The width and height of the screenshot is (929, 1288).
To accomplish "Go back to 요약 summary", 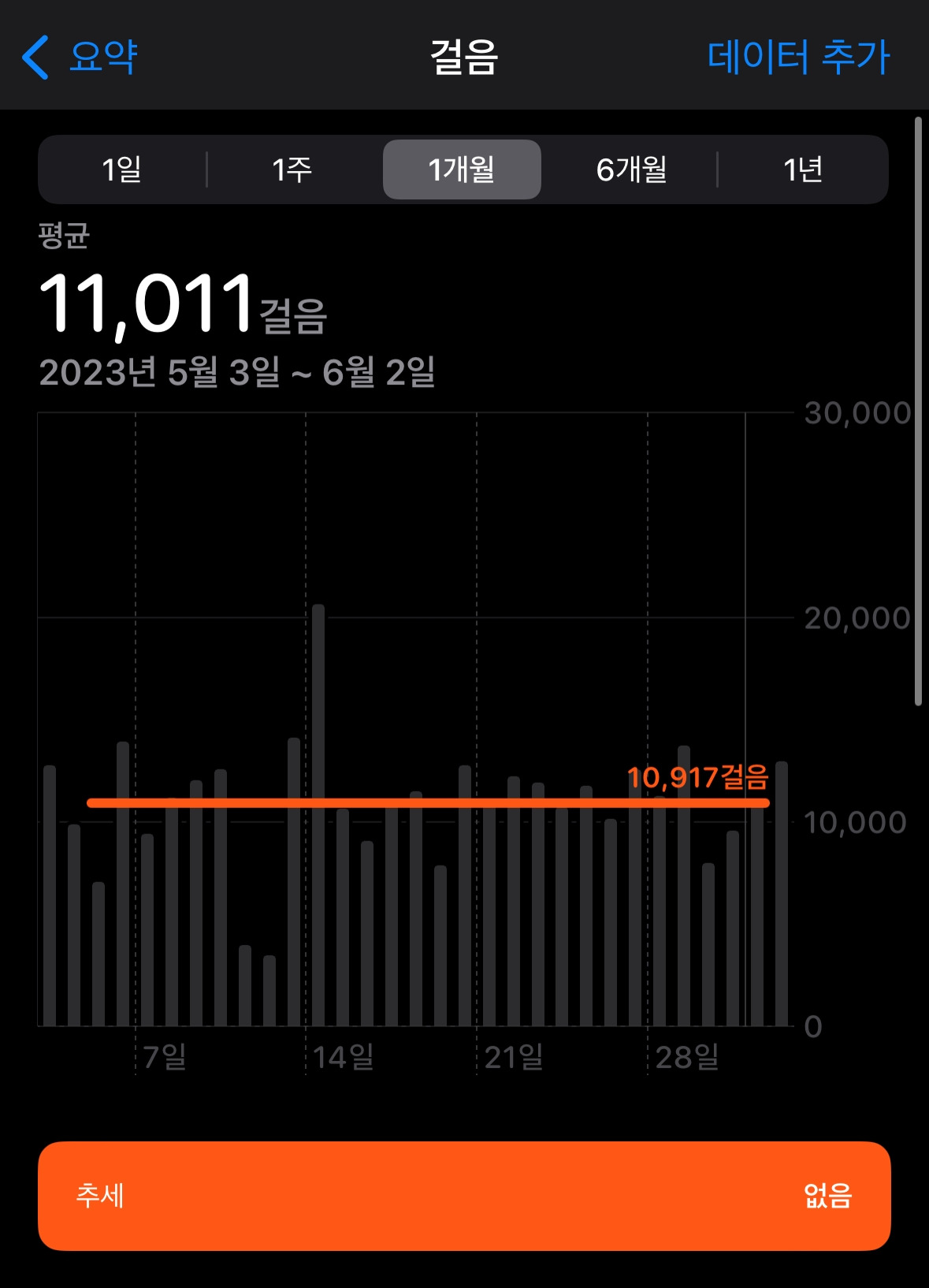I will pyautogui.click(x=80, y=57).
